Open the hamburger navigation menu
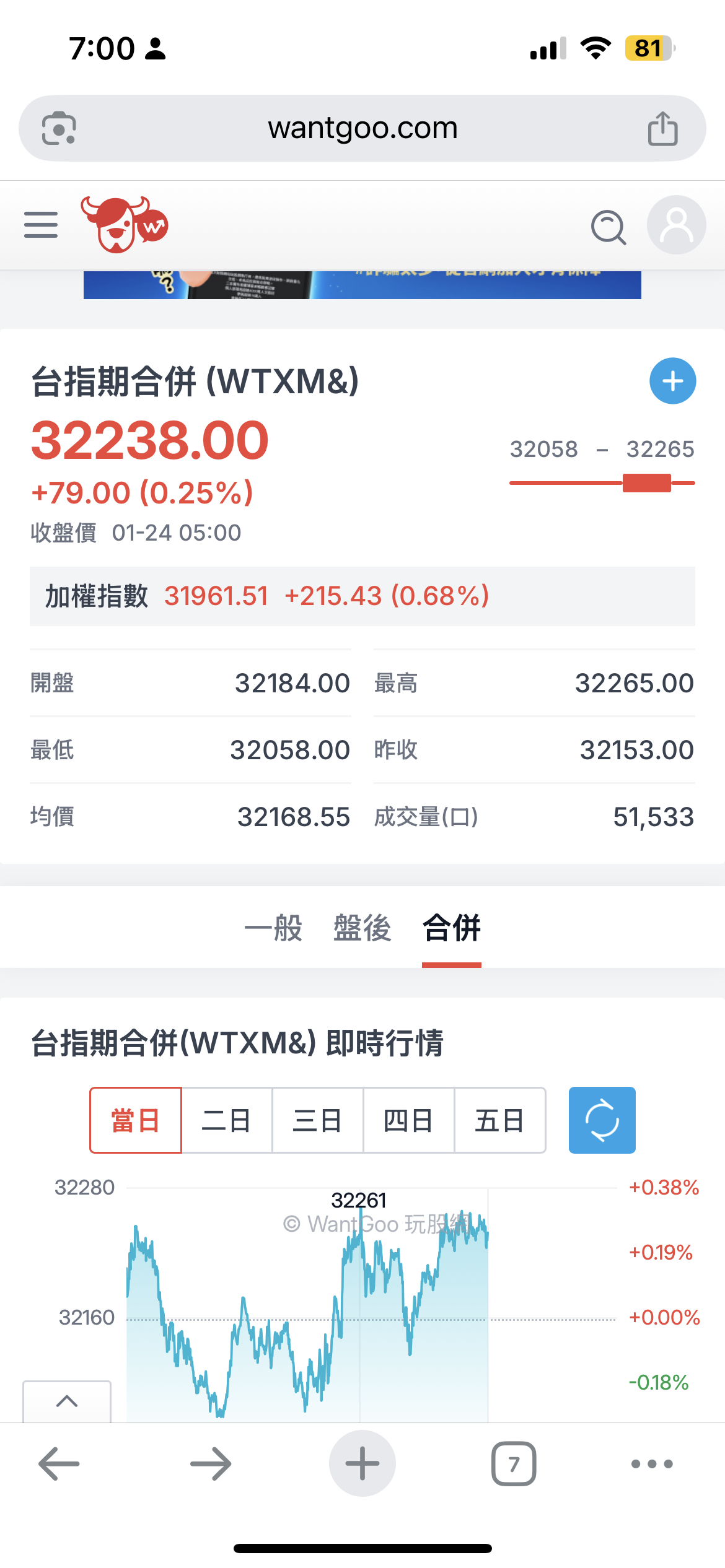This screenshot has height=1568, width=725. (x=40, y=225)
